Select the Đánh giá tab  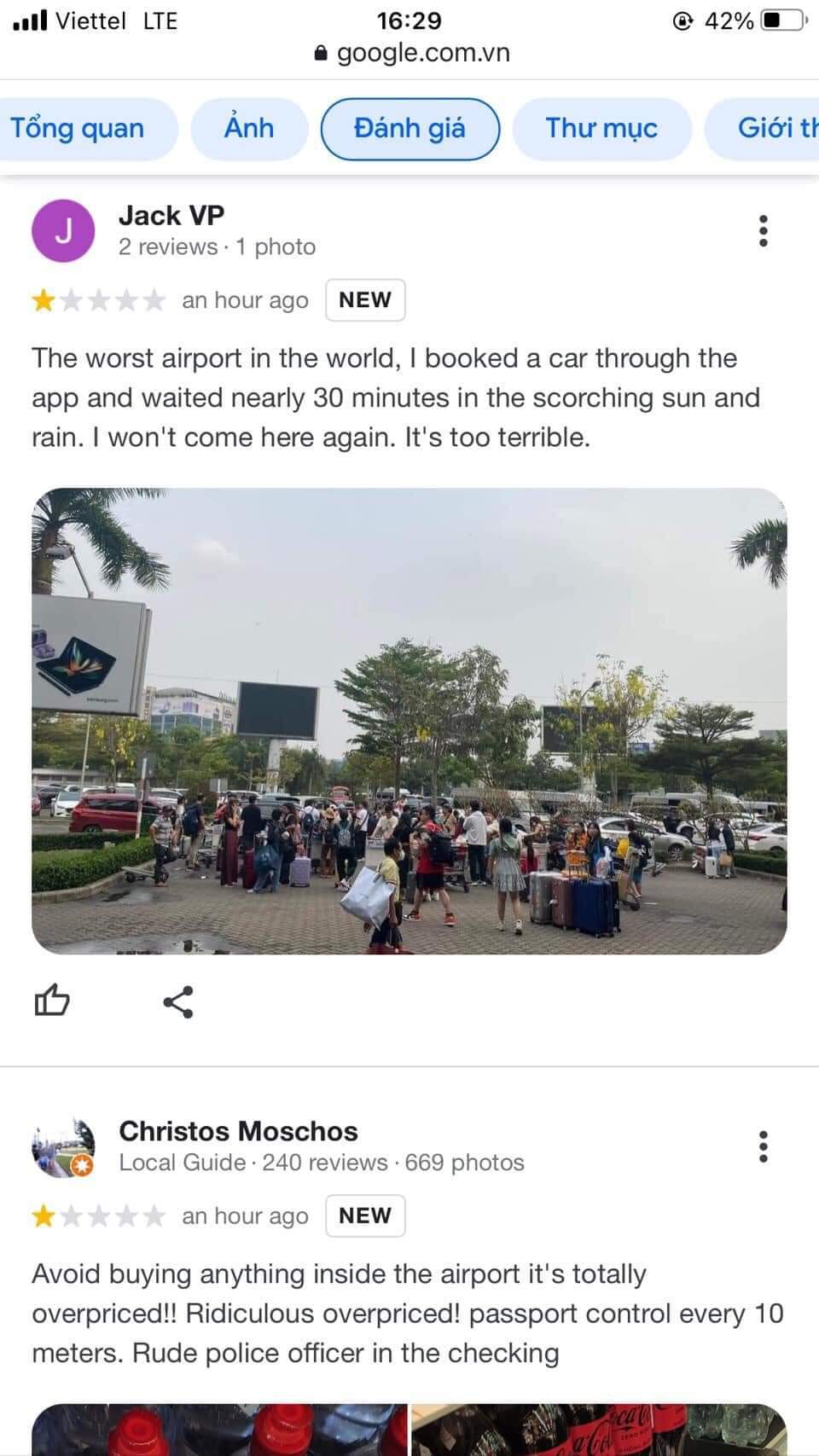pyautogui.click(x=409, y=129)
